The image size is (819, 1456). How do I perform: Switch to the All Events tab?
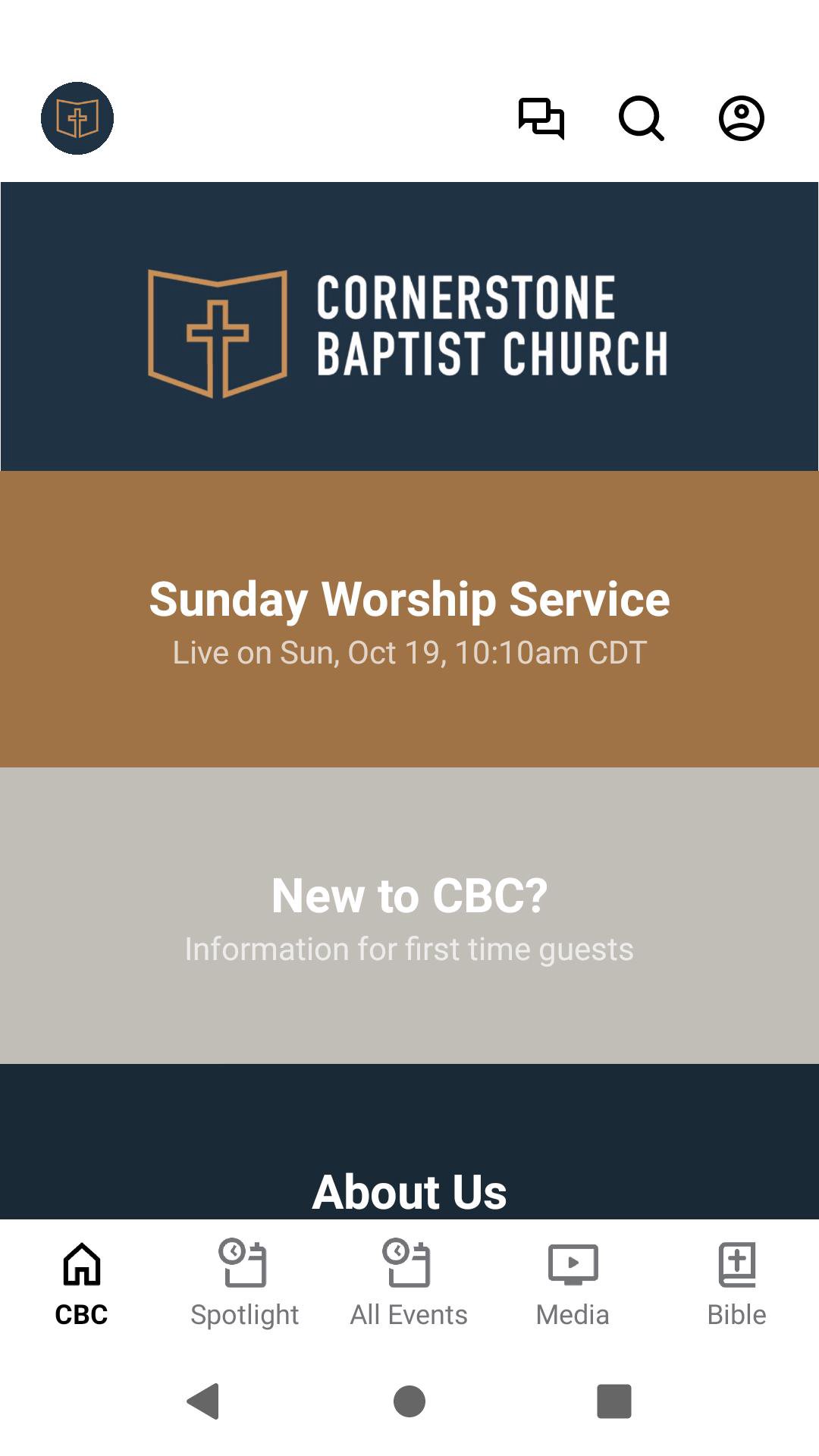click(409, 1285)
